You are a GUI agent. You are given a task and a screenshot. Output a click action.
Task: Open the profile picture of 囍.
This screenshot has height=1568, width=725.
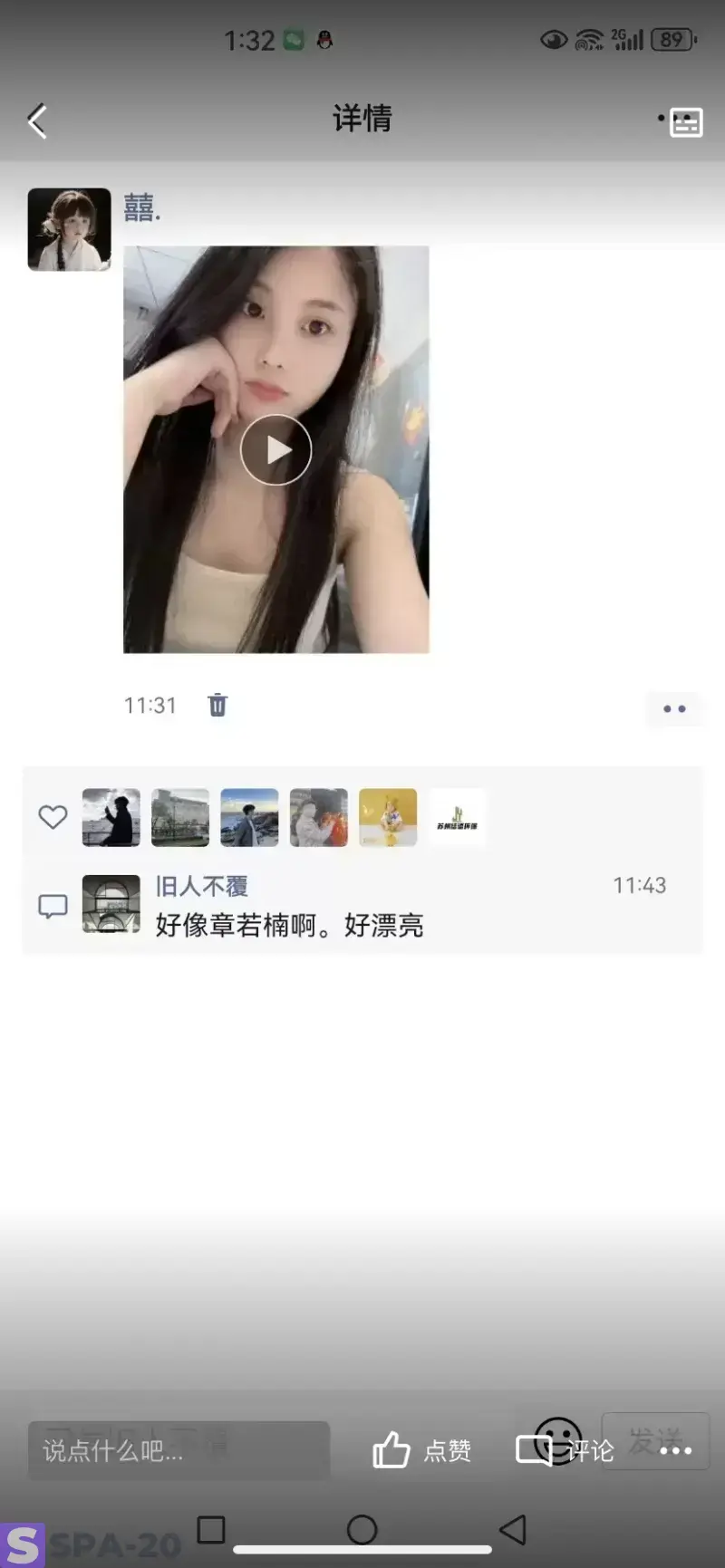coord(69,229)
